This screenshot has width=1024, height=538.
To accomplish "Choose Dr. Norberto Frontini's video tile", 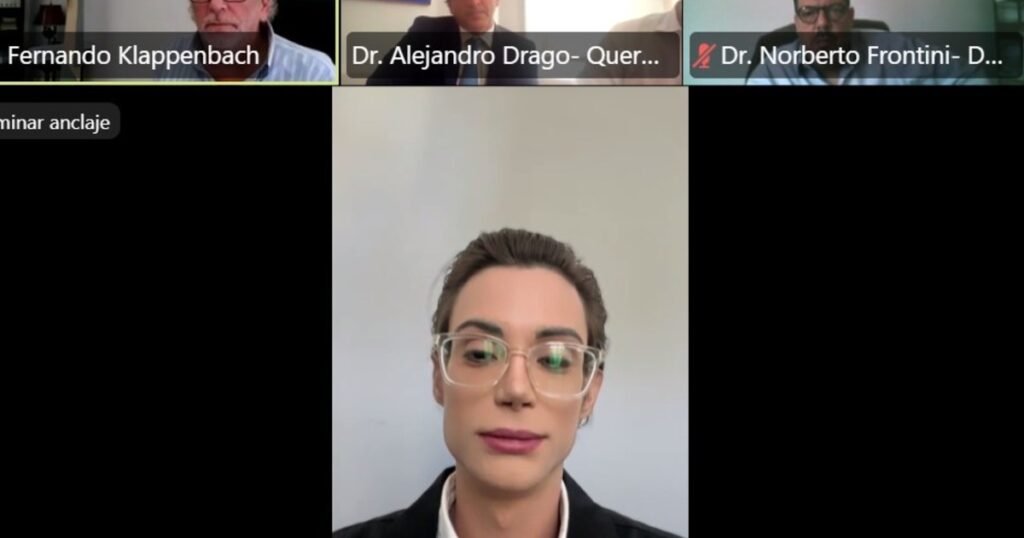I will (856, 40).
